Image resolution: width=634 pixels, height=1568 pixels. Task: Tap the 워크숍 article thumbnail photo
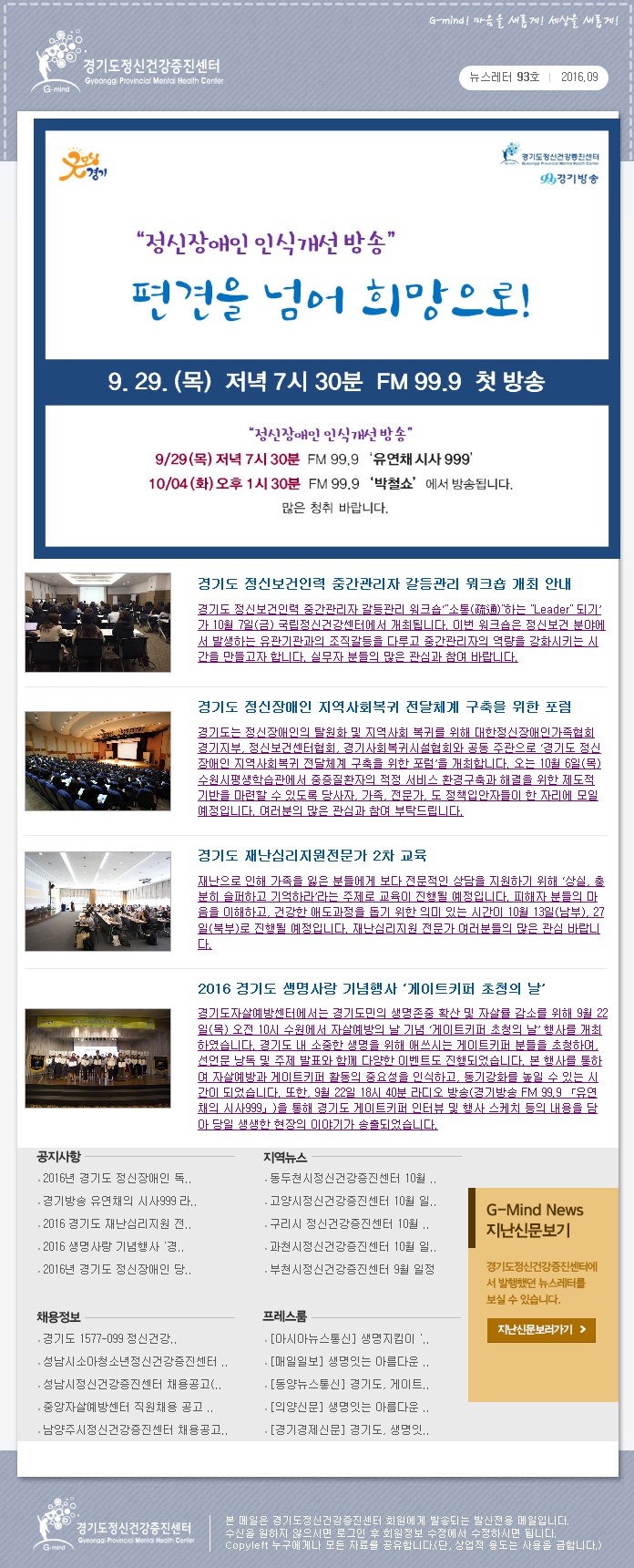coord(97,623)
